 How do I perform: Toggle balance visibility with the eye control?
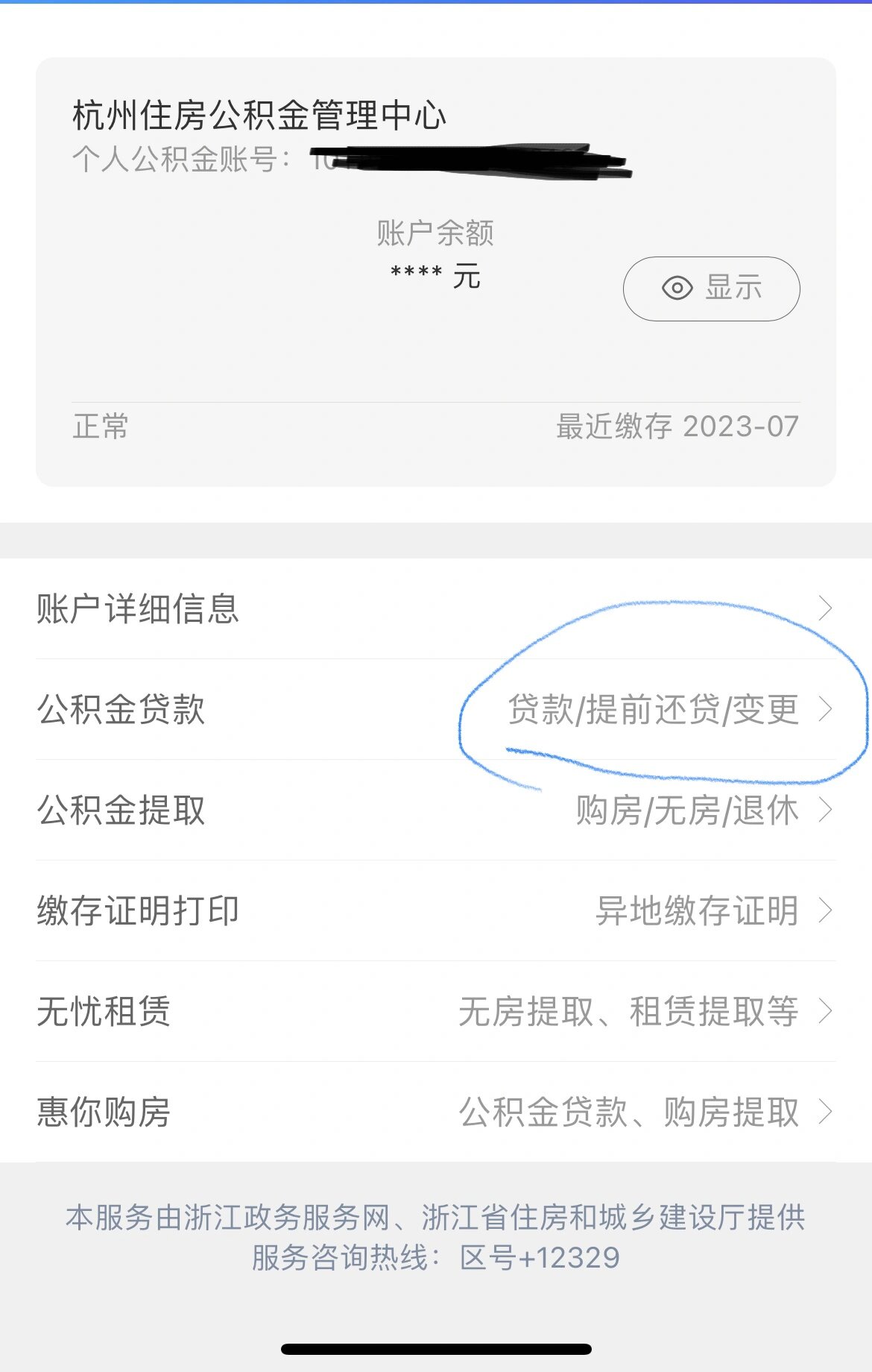(677, 289)
